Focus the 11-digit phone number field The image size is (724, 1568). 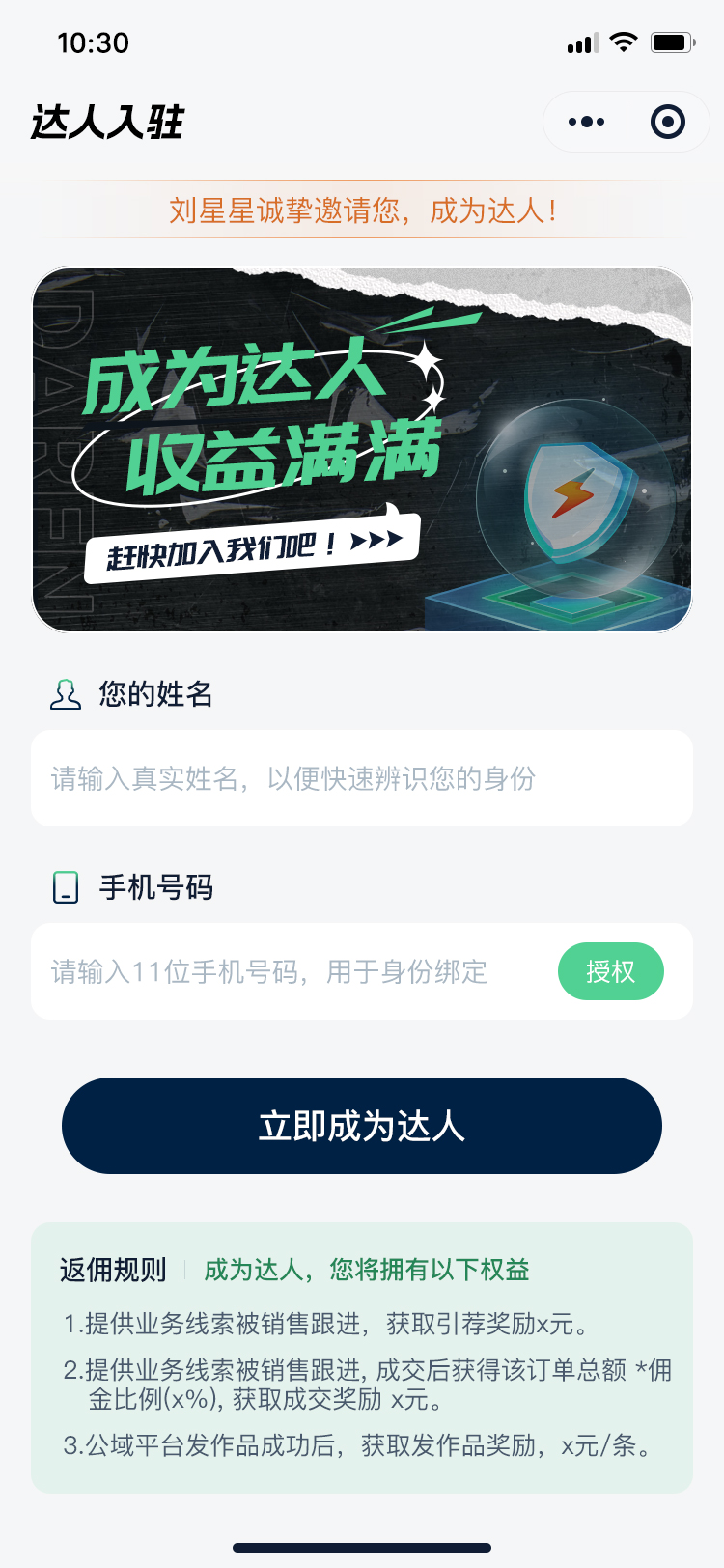click(x=290, y=971)
